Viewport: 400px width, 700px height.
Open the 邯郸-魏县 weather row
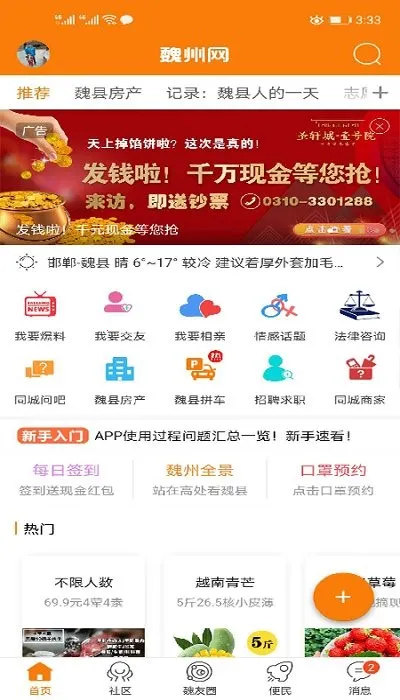coord(200,262)
